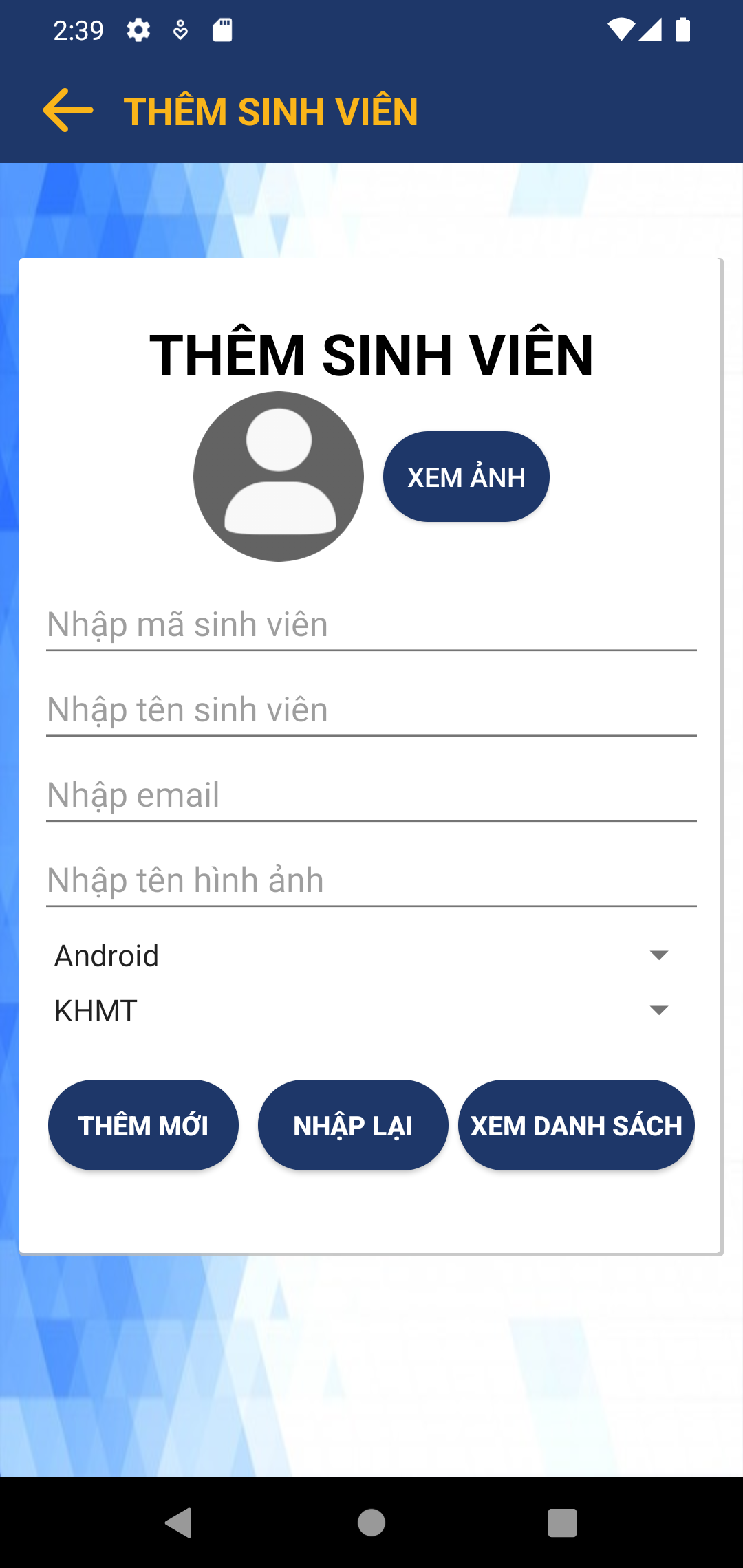Select the Nhập email field
The image size is (743, 1568).
coord(371,796)
